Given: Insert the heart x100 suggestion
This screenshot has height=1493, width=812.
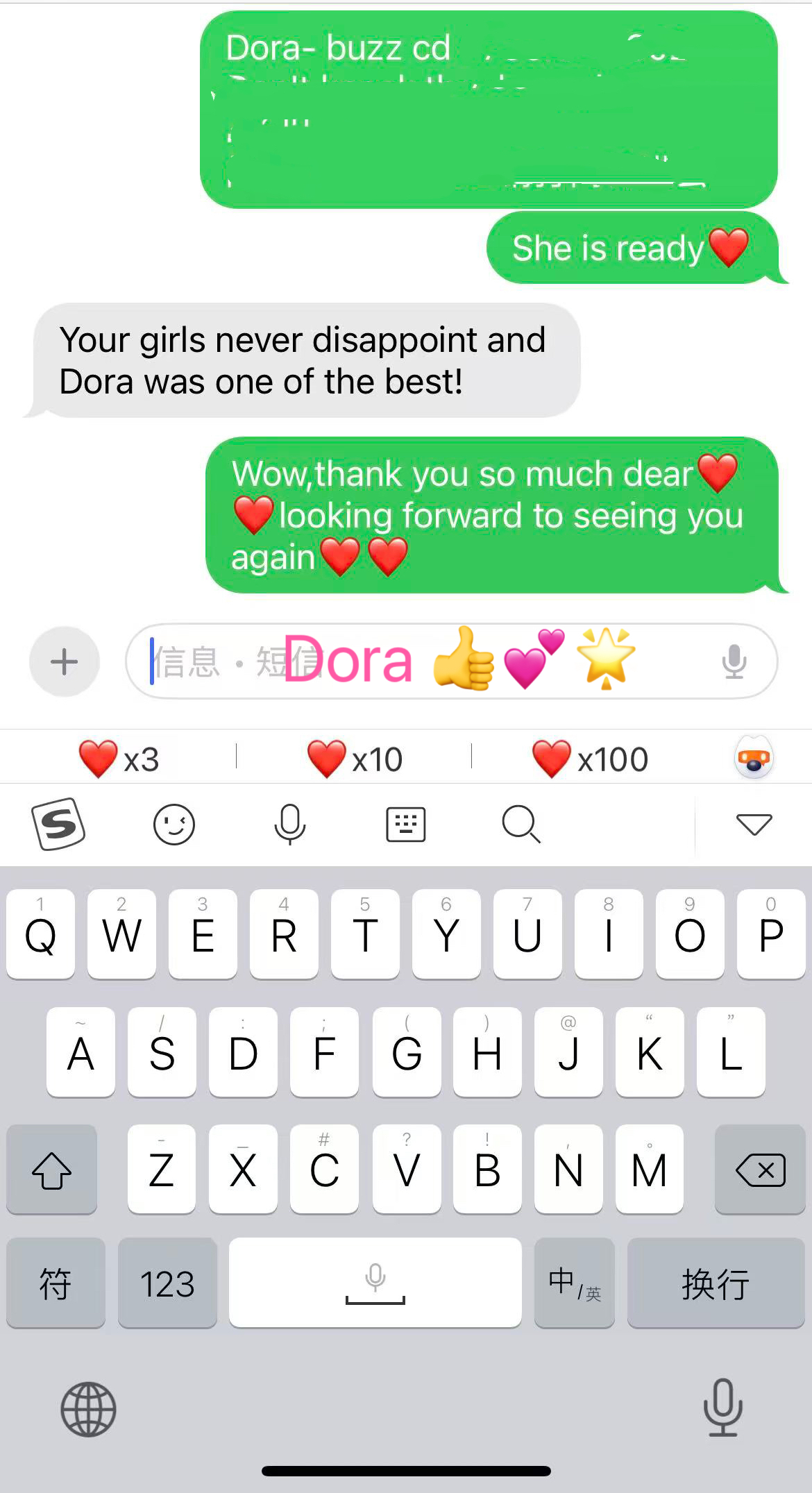Looking at the screenshot, I should (590, 759).
